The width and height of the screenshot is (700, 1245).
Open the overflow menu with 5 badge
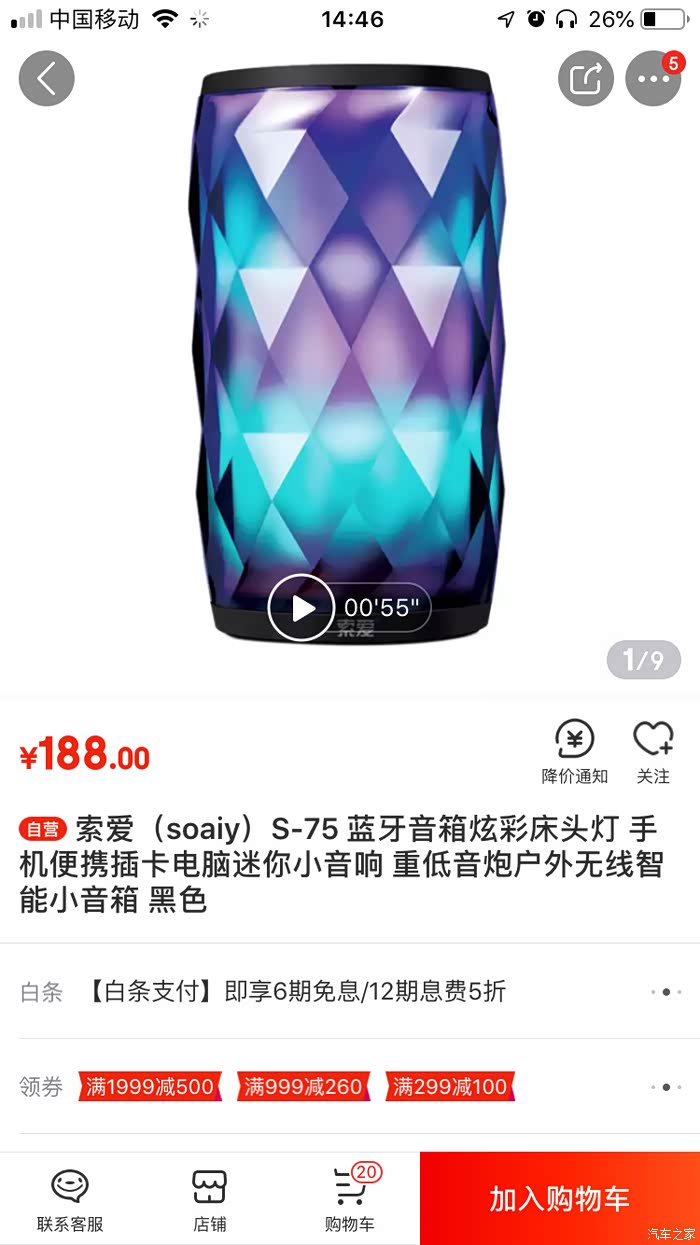tap(653, 78)
